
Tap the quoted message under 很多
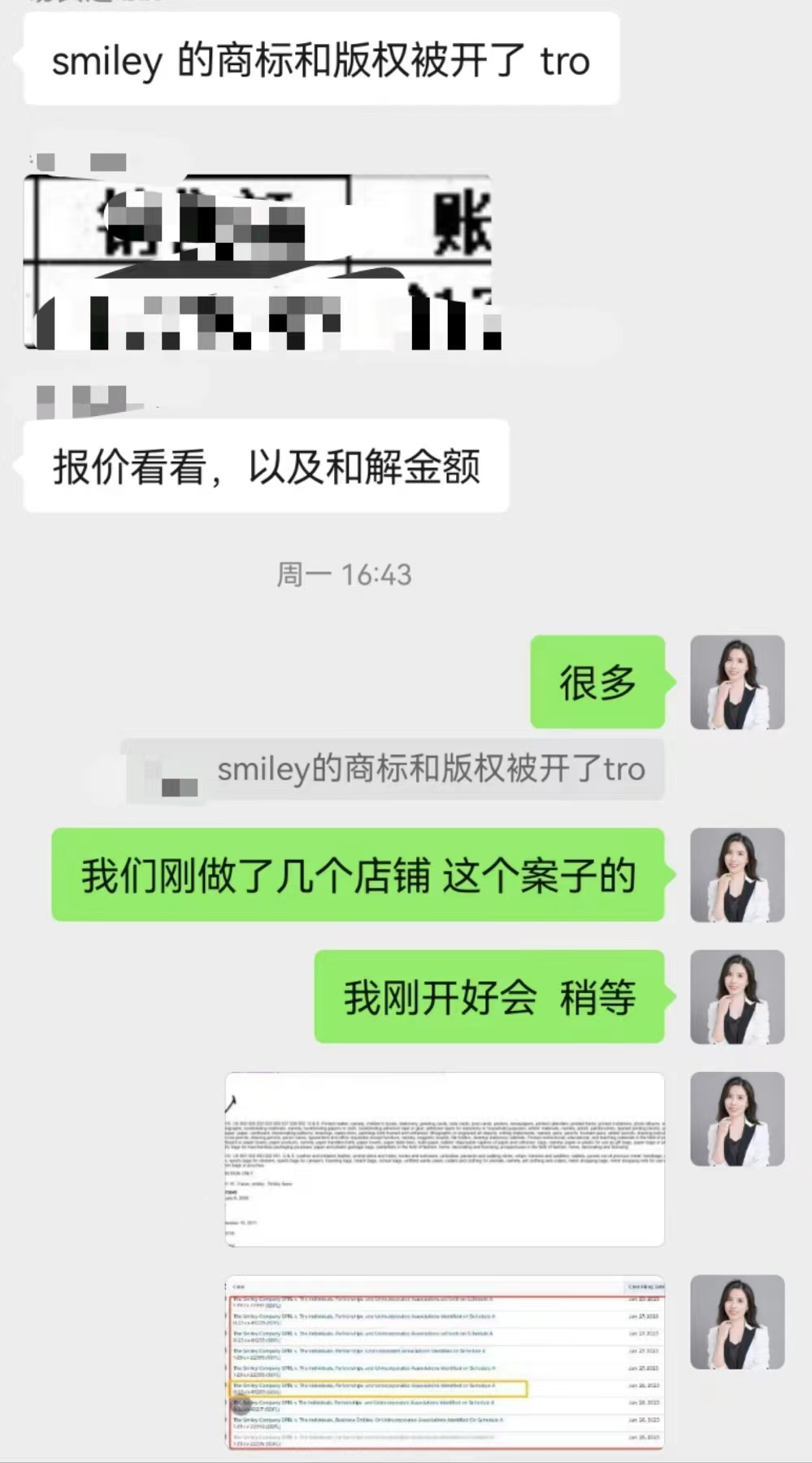(393, 770)
